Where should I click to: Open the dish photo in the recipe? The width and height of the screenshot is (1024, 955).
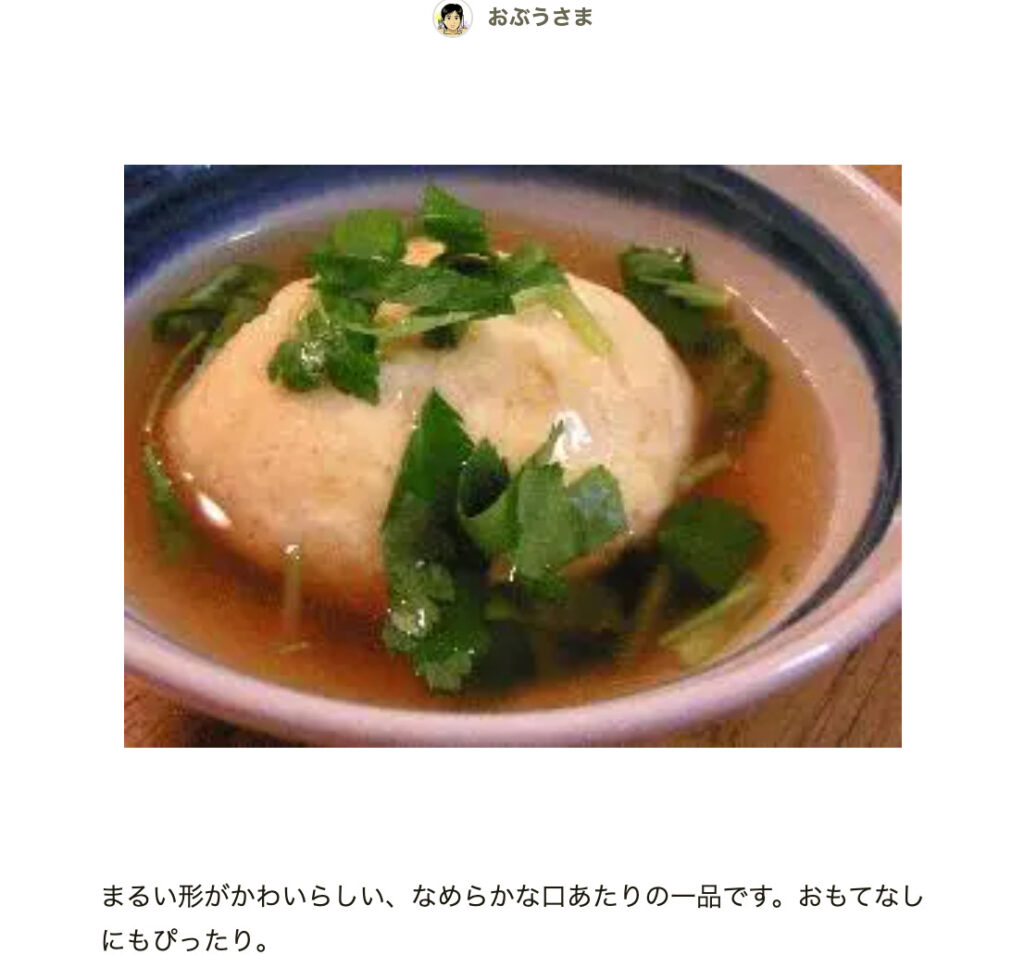[x=512, y=455]
